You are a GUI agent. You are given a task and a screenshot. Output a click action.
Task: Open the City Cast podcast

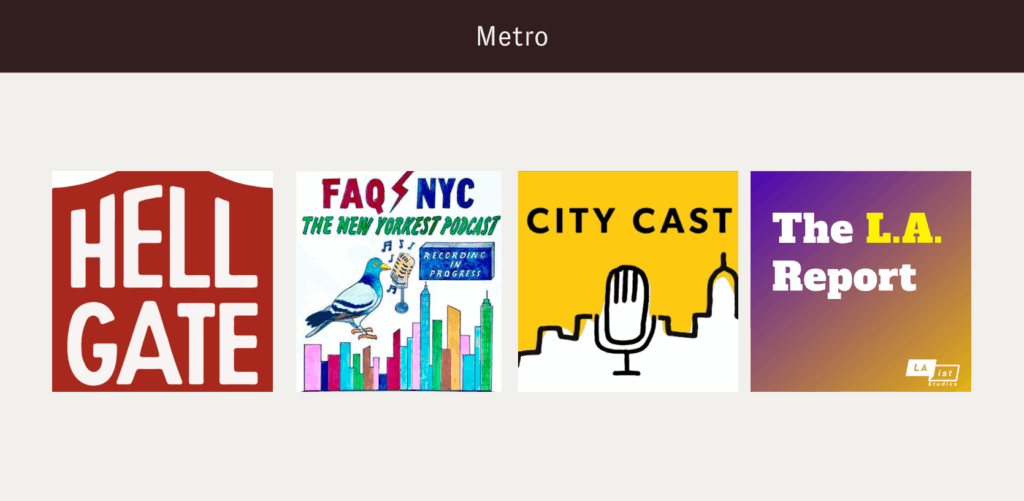[x=628, y=281]
